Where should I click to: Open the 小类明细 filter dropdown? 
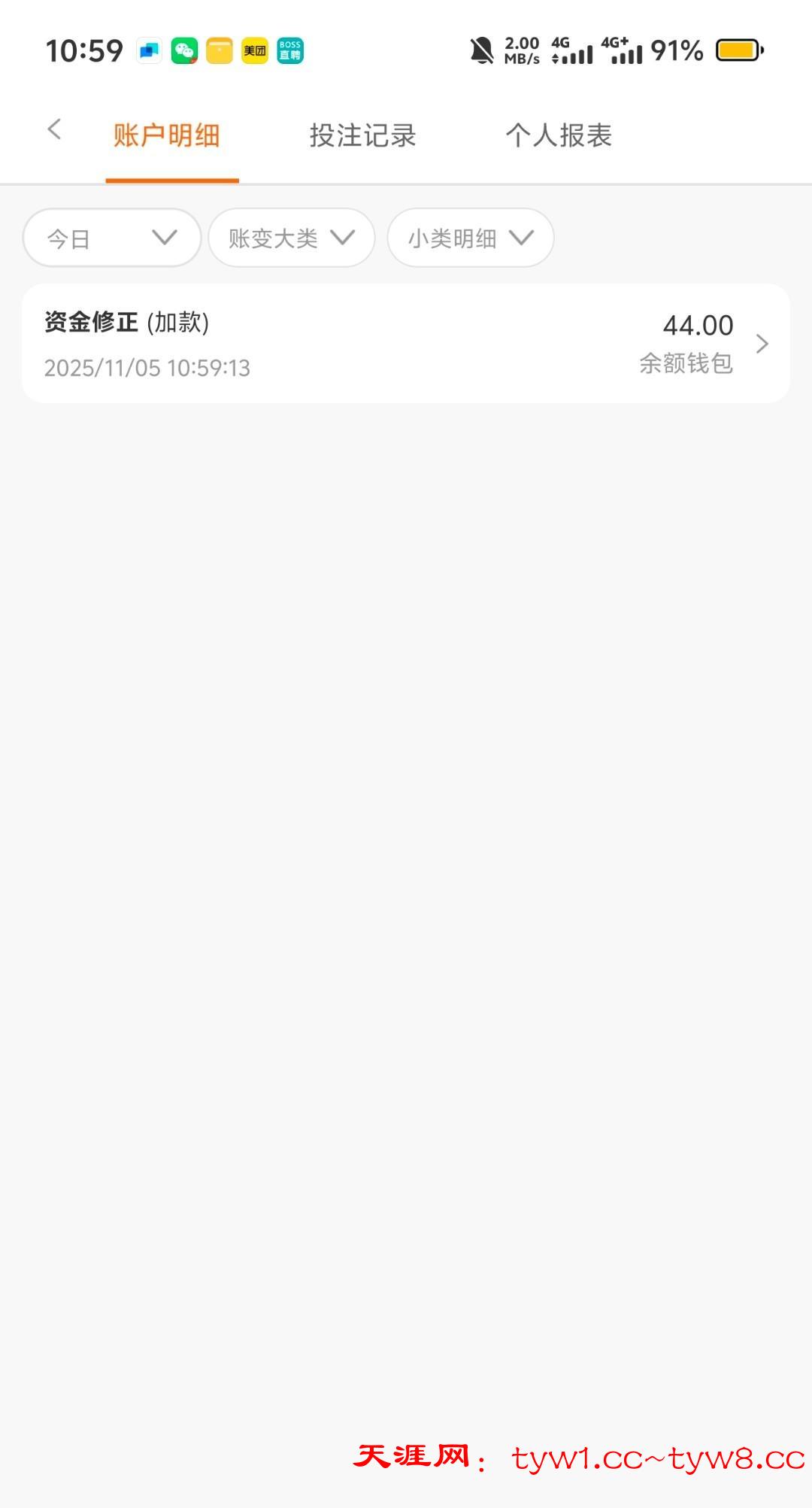pyautogui.click(x=471, y=238)
